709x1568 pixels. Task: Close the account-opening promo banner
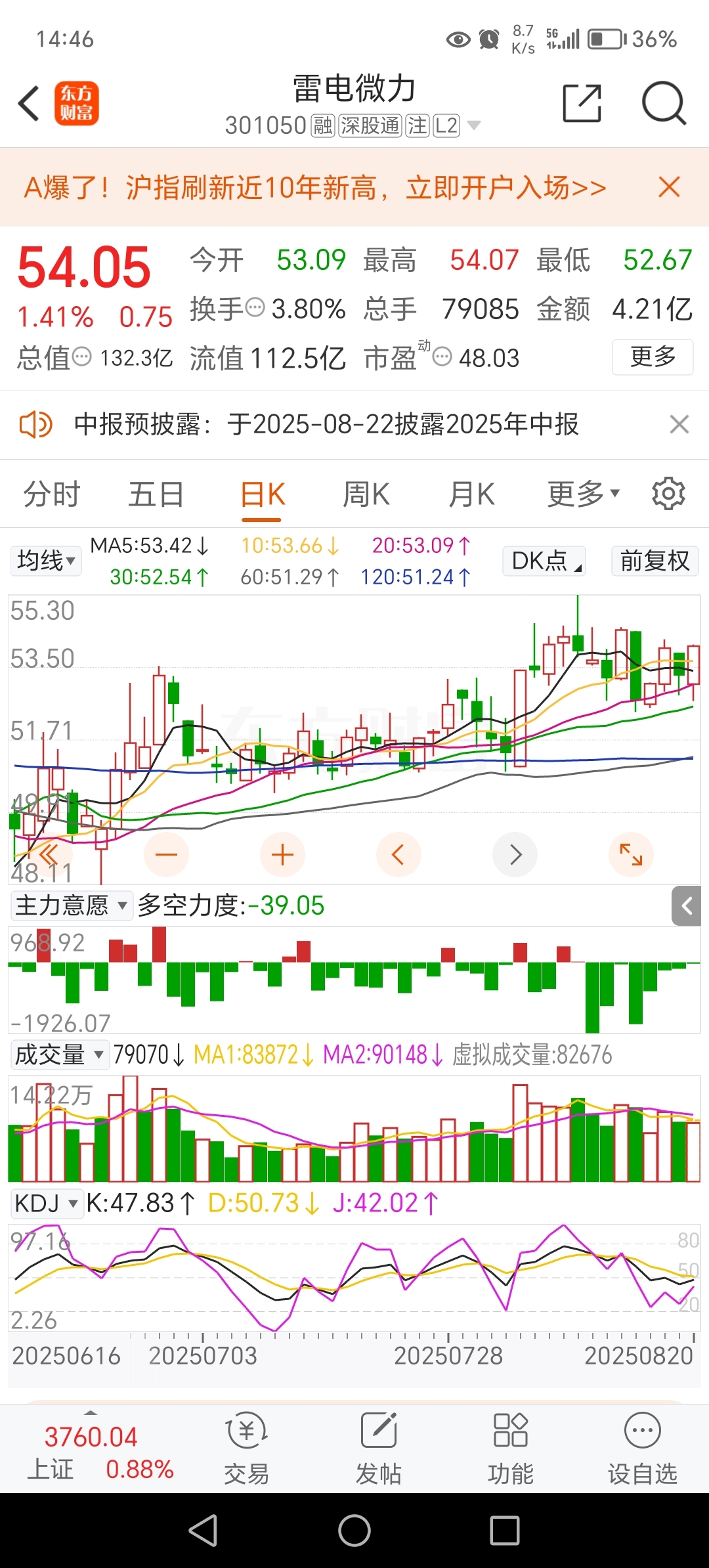coord(669,187)
